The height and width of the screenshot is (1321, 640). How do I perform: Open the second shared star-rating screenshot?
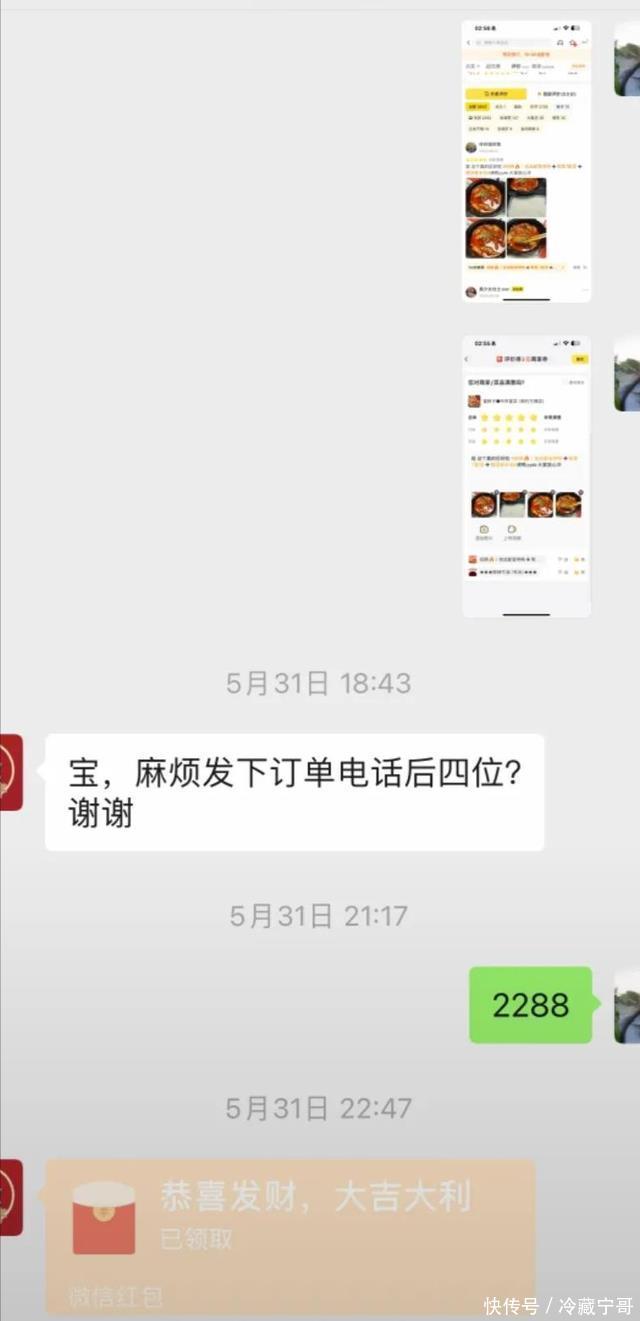pos(526,476)
